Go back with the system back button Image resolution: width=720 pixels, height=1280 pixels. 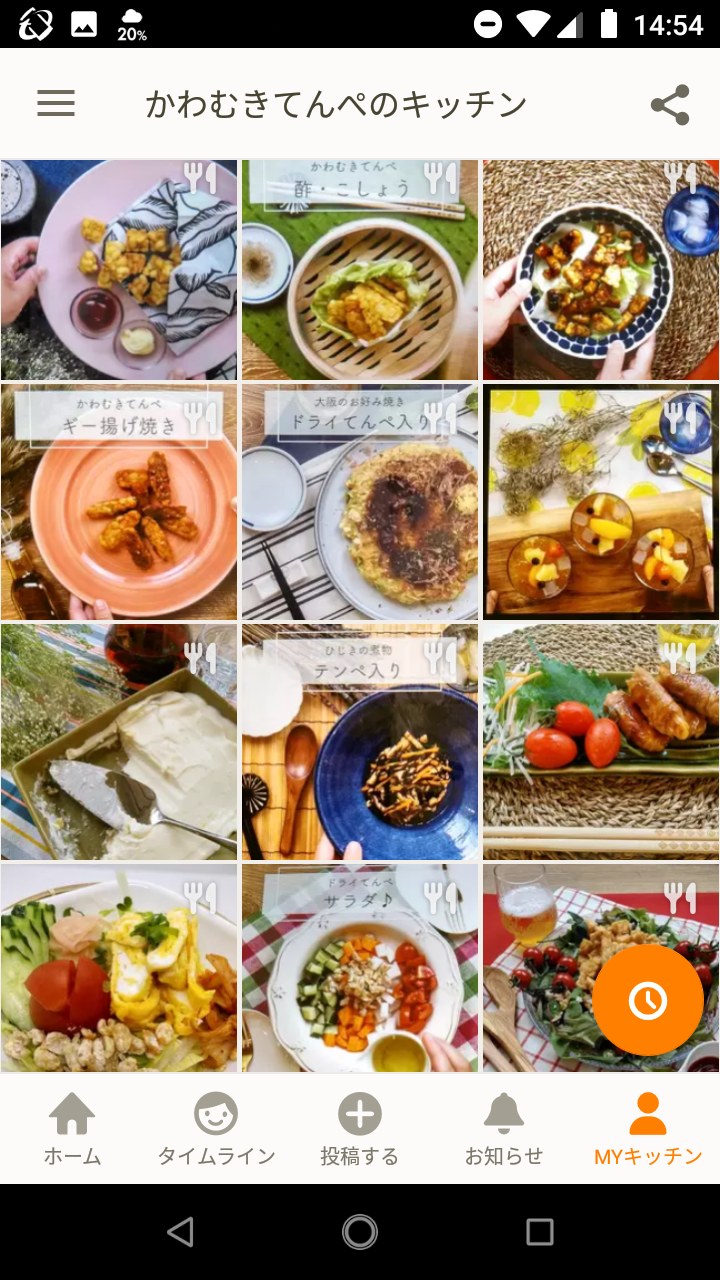click(180, 1232)
